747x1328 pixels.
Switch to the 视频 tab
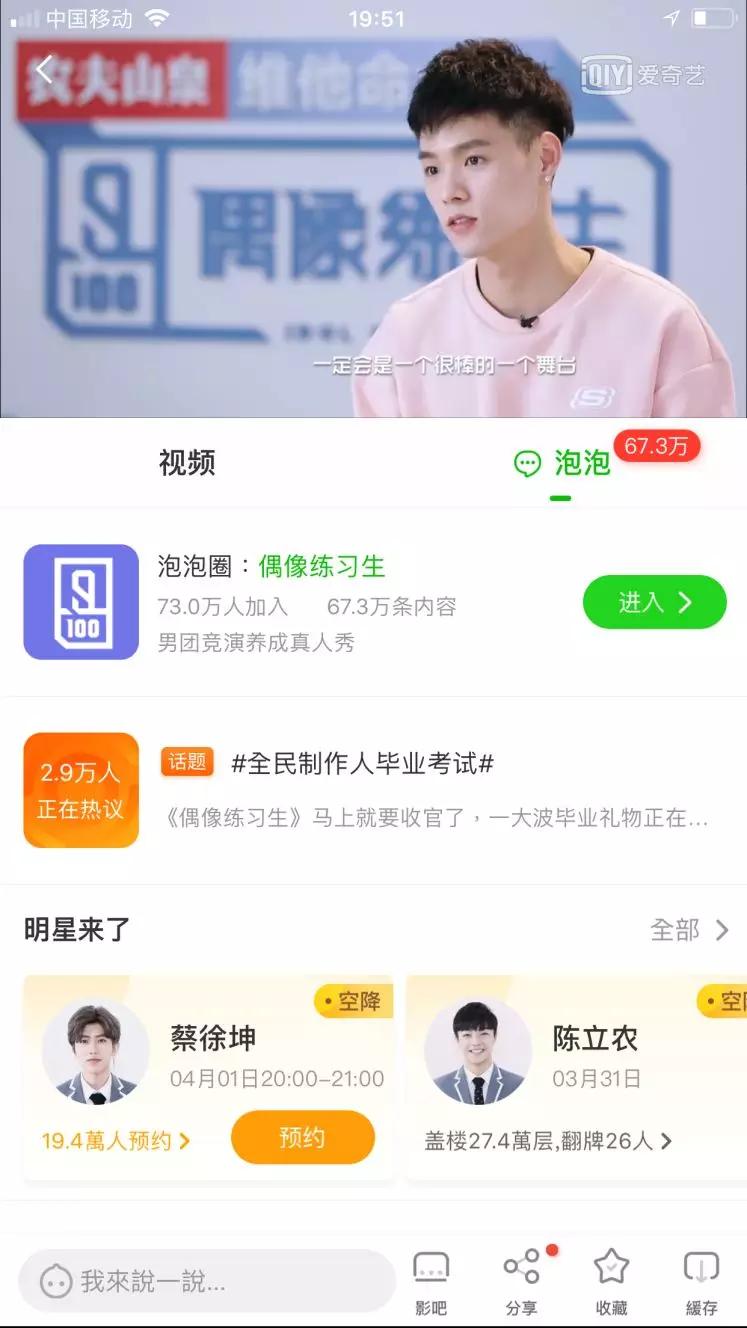pyautogui.click(x=187, y=463)
